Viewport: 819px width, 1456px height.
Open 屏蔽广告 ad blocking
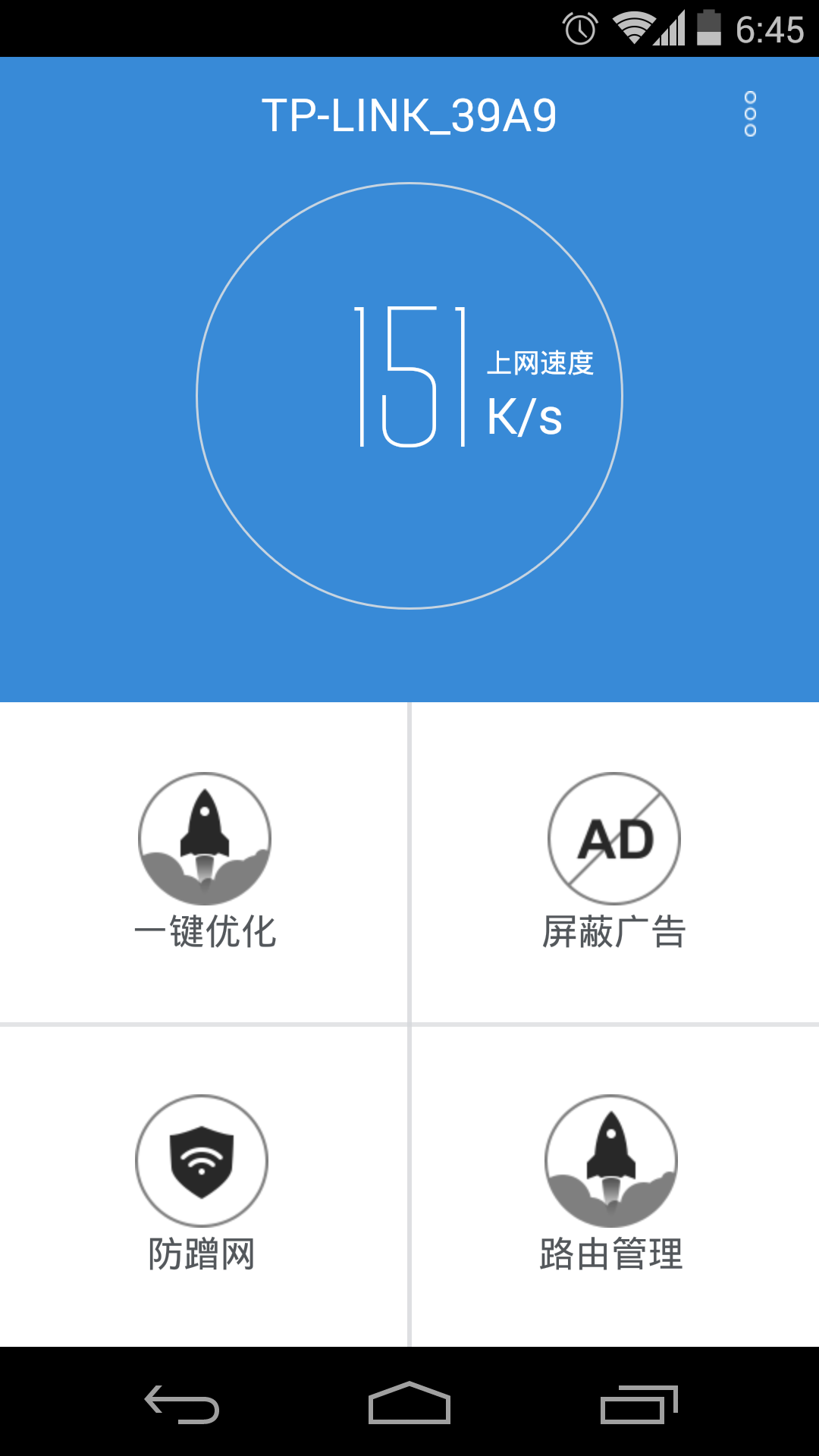(614, 861)
